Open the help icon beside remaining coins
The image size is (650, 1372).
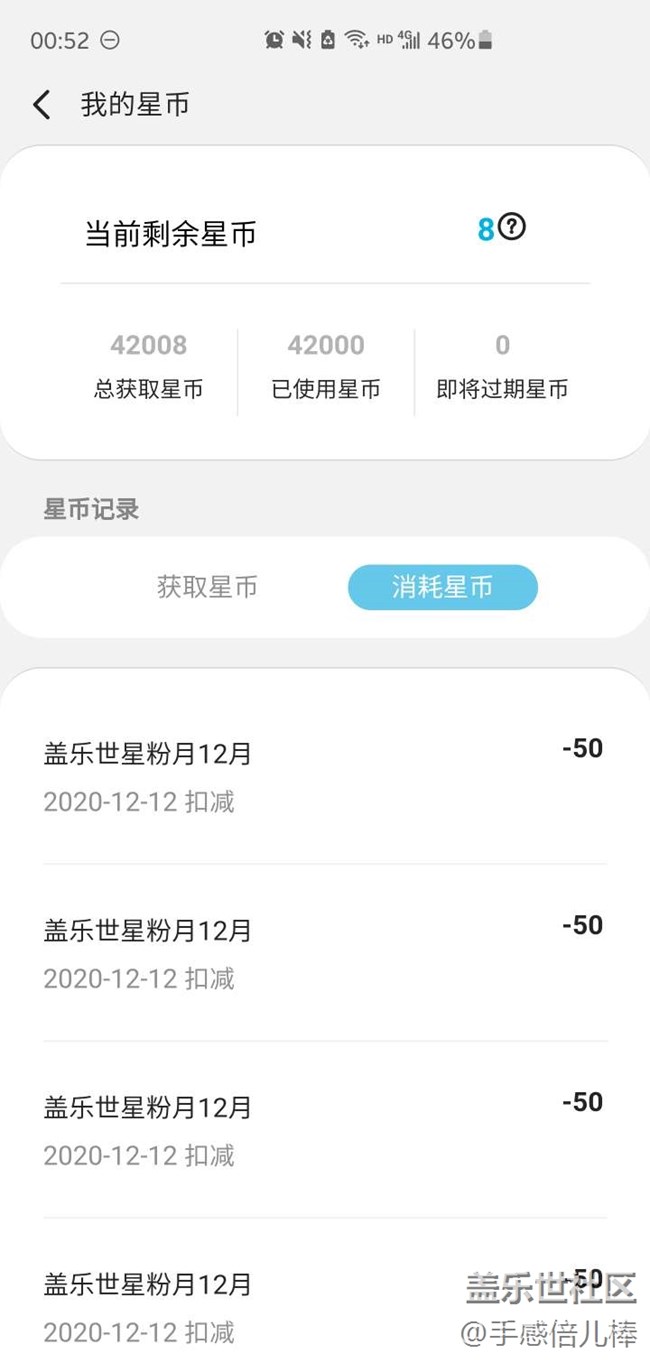point(512,228)
